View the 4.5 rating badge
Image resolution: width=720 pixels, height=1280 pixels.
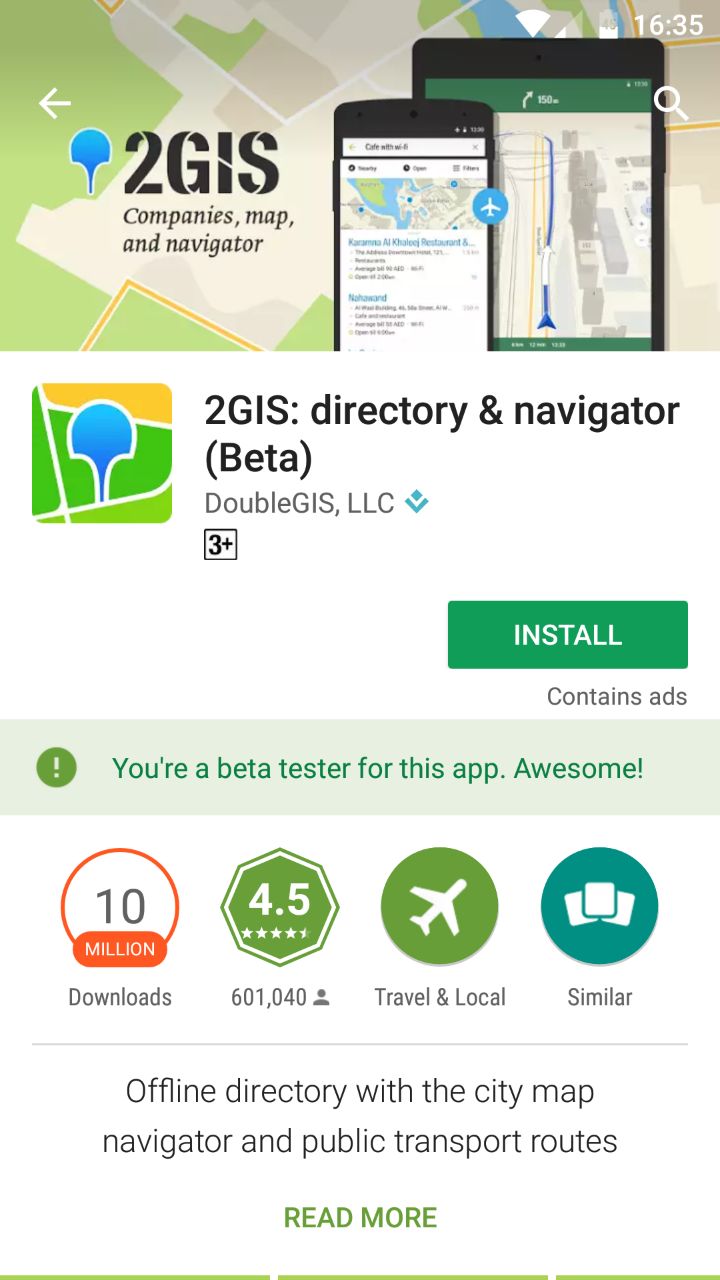[x=280, y=907]
